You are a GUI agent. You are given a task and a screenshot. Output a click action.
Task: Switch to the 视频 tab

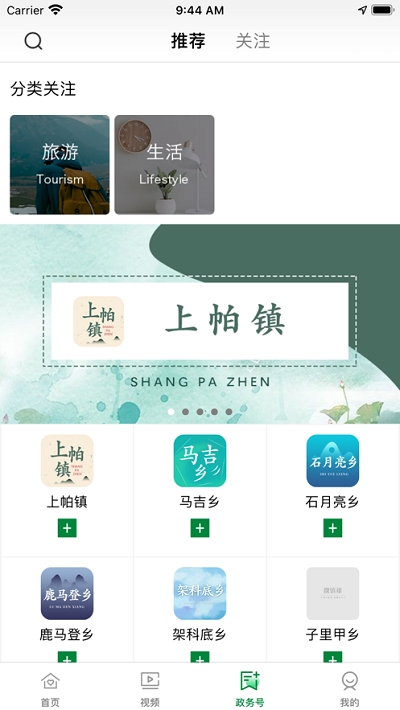[150, 689]
